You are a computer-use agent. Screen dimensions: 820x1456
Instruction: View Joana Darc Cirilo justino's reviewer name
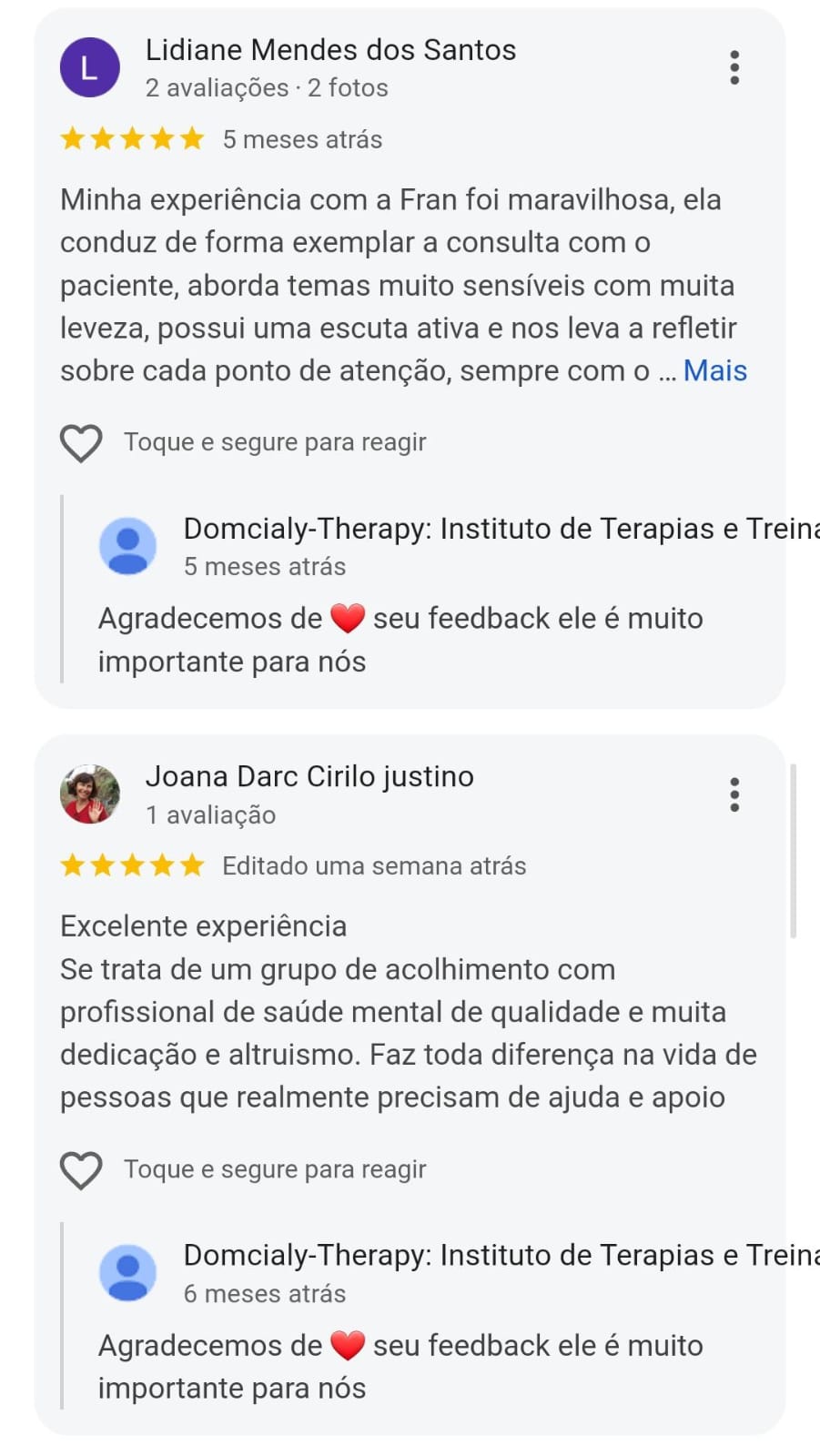tap(309, 776)
